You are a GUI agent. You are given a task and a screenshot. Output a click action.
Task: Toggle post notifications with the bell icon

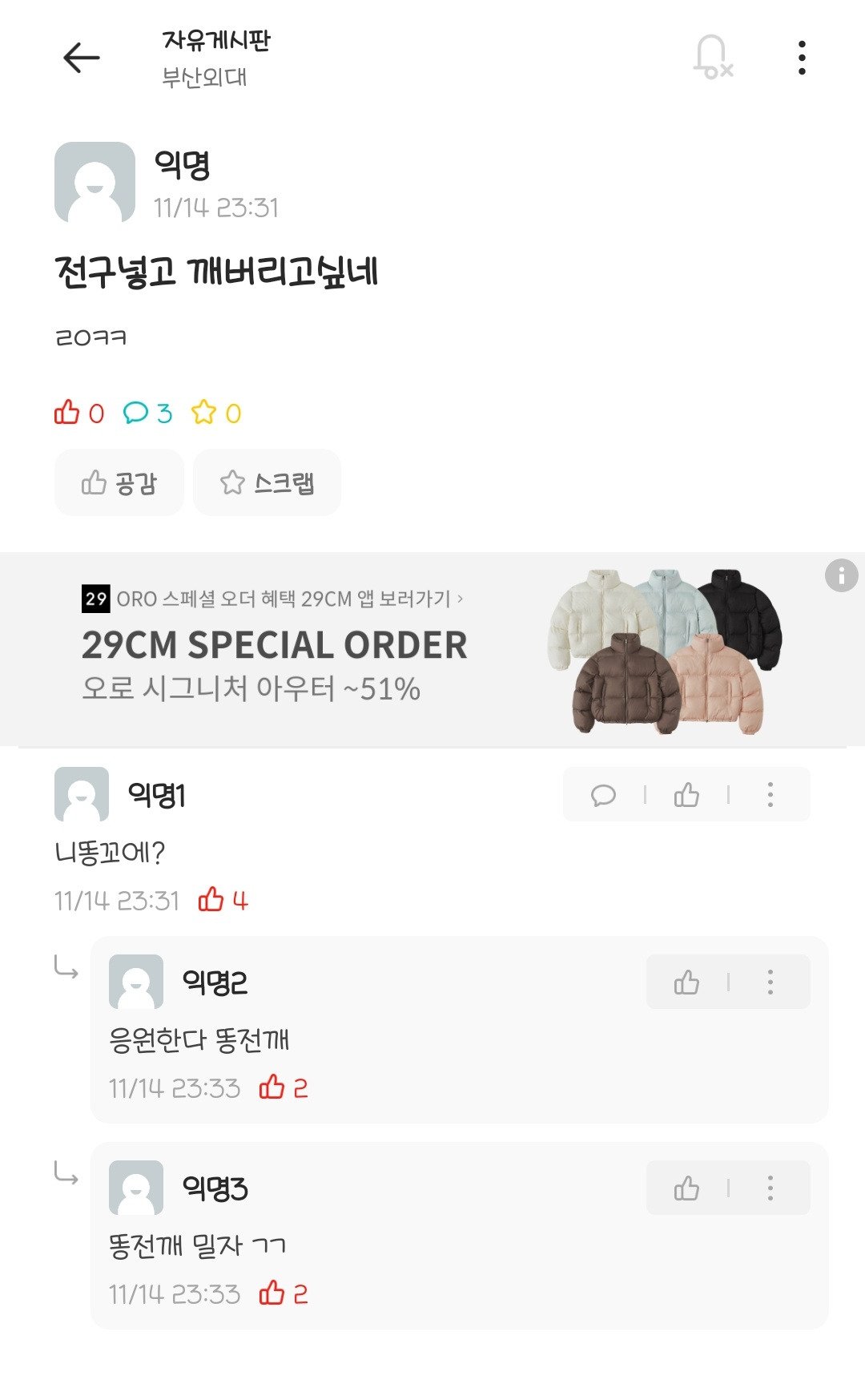(x=712, y=58)
